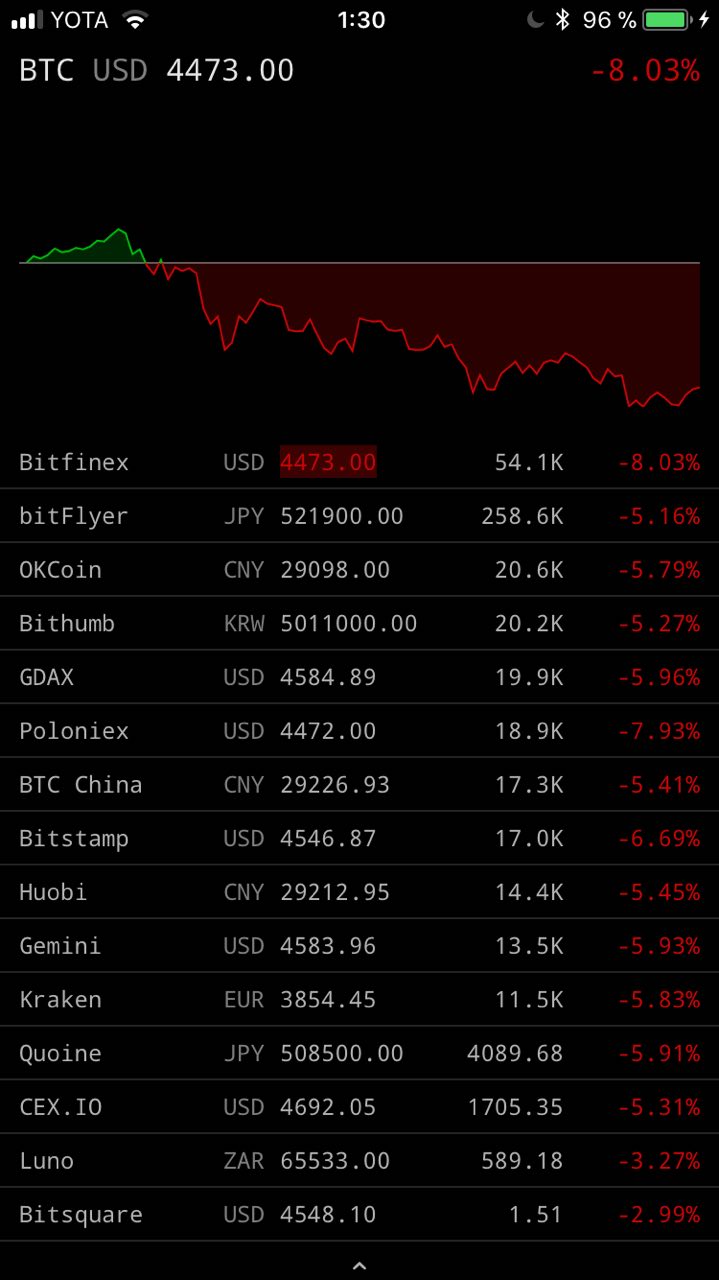The height and width of the screenshot is (1280, 719).
Task: Tap the BTC USD price header
Action: 157,70
